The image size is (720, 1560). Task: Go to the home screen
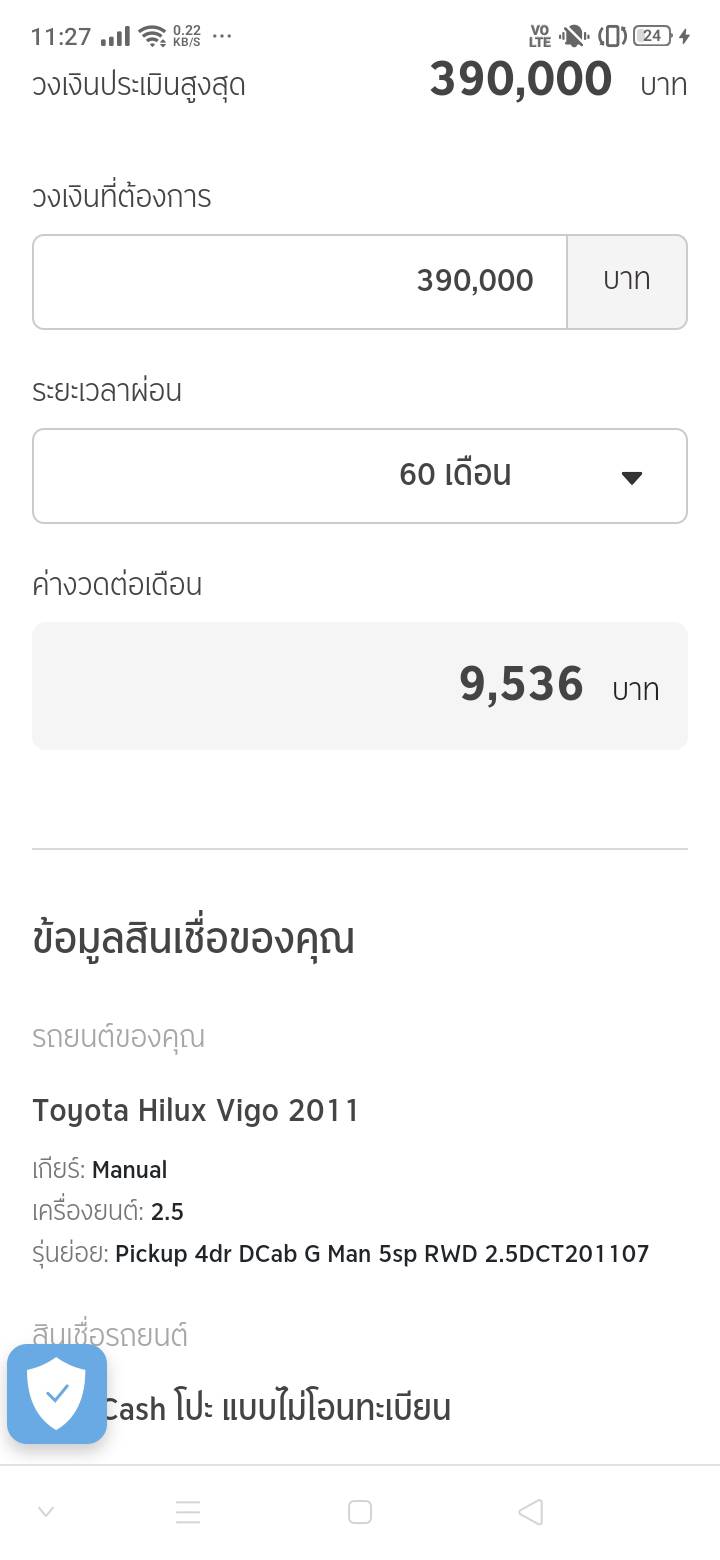coord(360,1512)
